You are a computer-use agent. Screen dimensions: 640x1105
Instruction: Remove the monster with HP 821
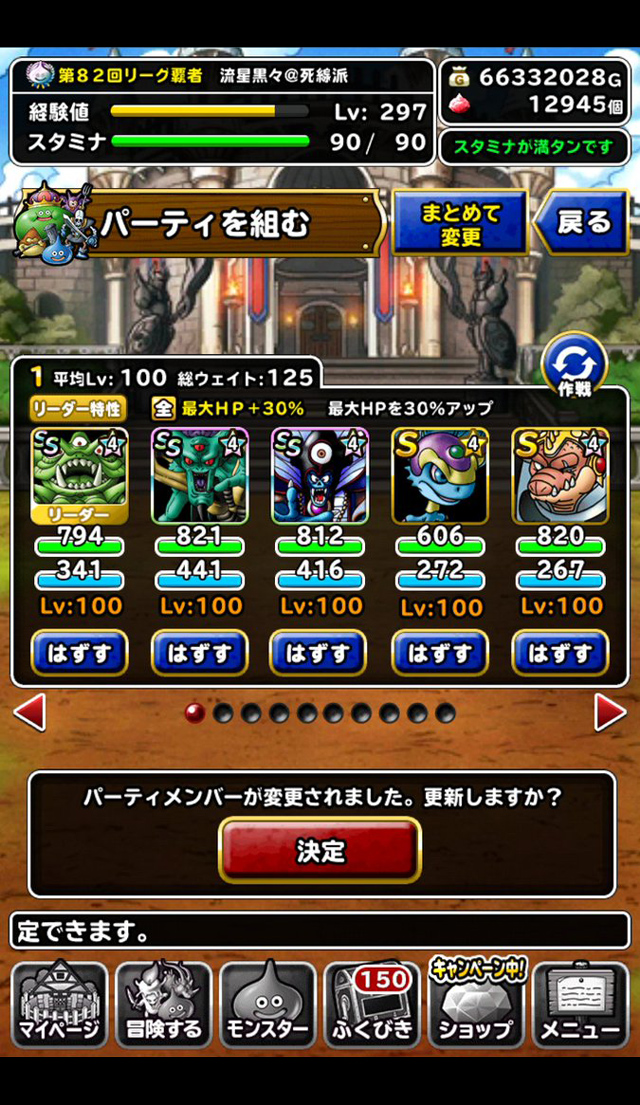tap(199, 653)
